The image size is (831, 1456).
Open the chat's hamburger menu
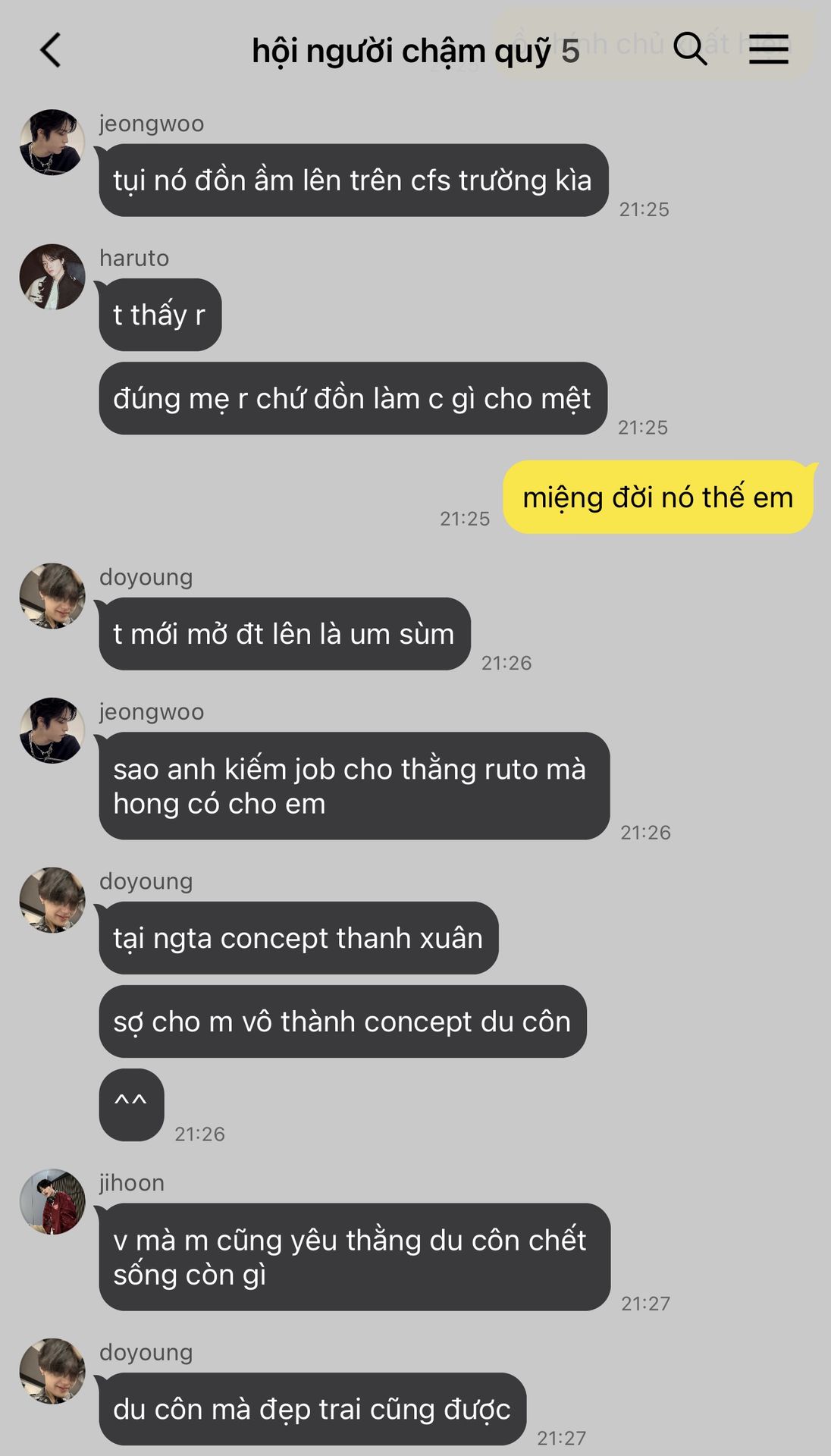[x=768, y=49]
